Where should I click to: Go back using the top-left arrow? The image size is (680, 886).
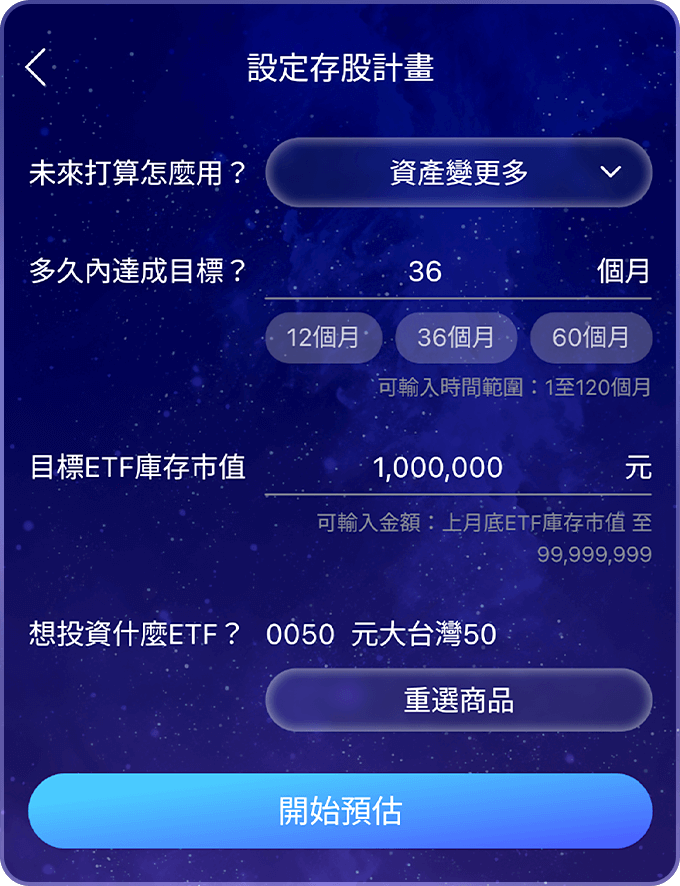click(x=37, y=68)
